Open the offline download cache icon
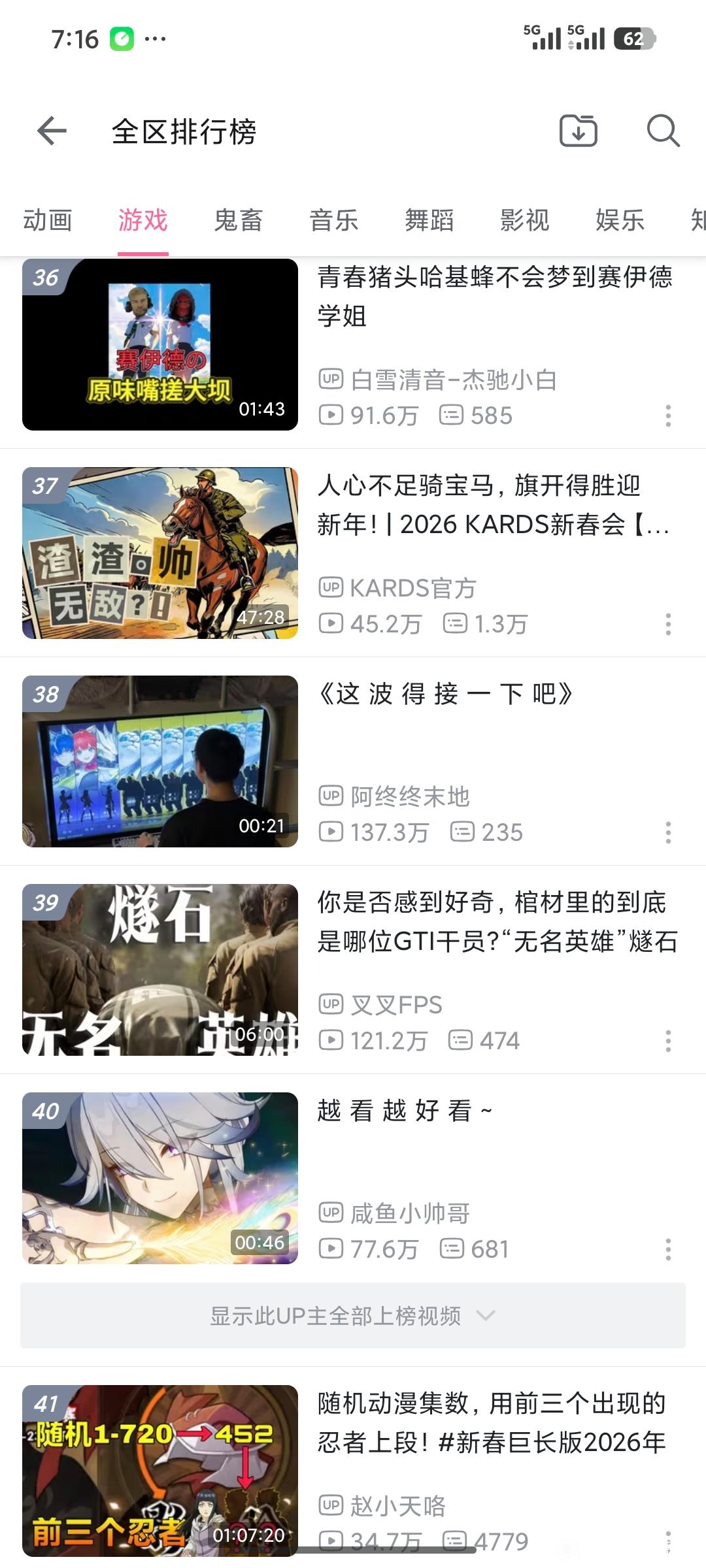Screen dimensions: 706x1568 pyautogui.click(x=579, y=131)
